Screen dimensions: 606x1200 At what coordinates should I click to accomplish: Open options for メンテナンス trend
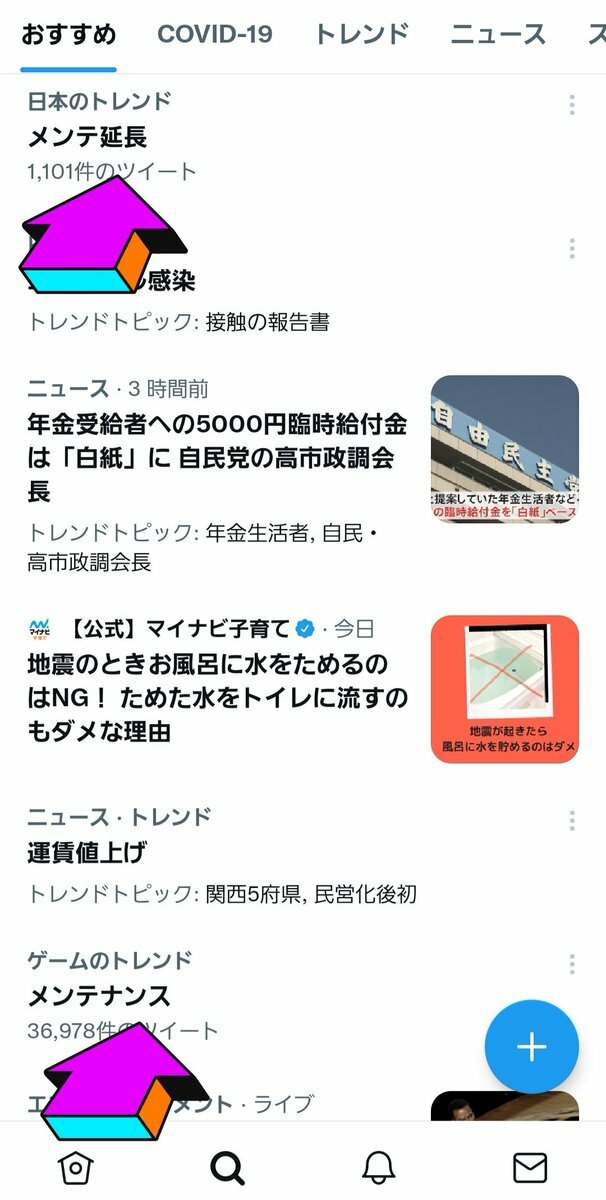click(x=572, y=964)
